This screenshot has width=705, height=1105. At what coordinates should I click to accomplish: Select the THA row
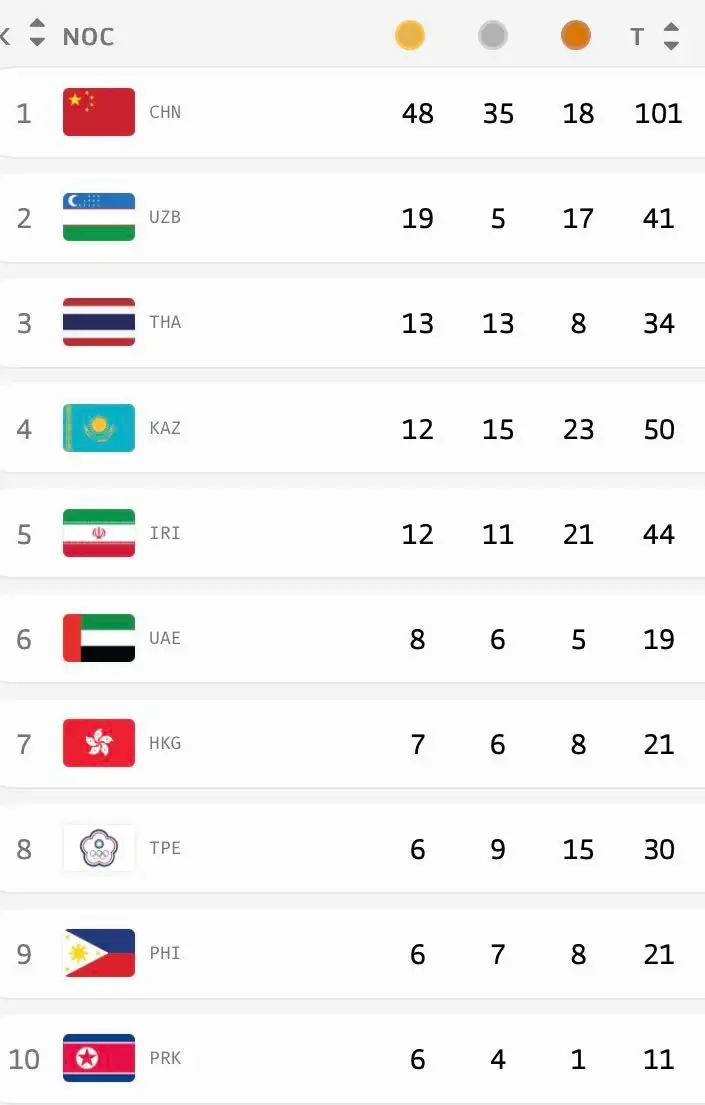pos(350,323)
